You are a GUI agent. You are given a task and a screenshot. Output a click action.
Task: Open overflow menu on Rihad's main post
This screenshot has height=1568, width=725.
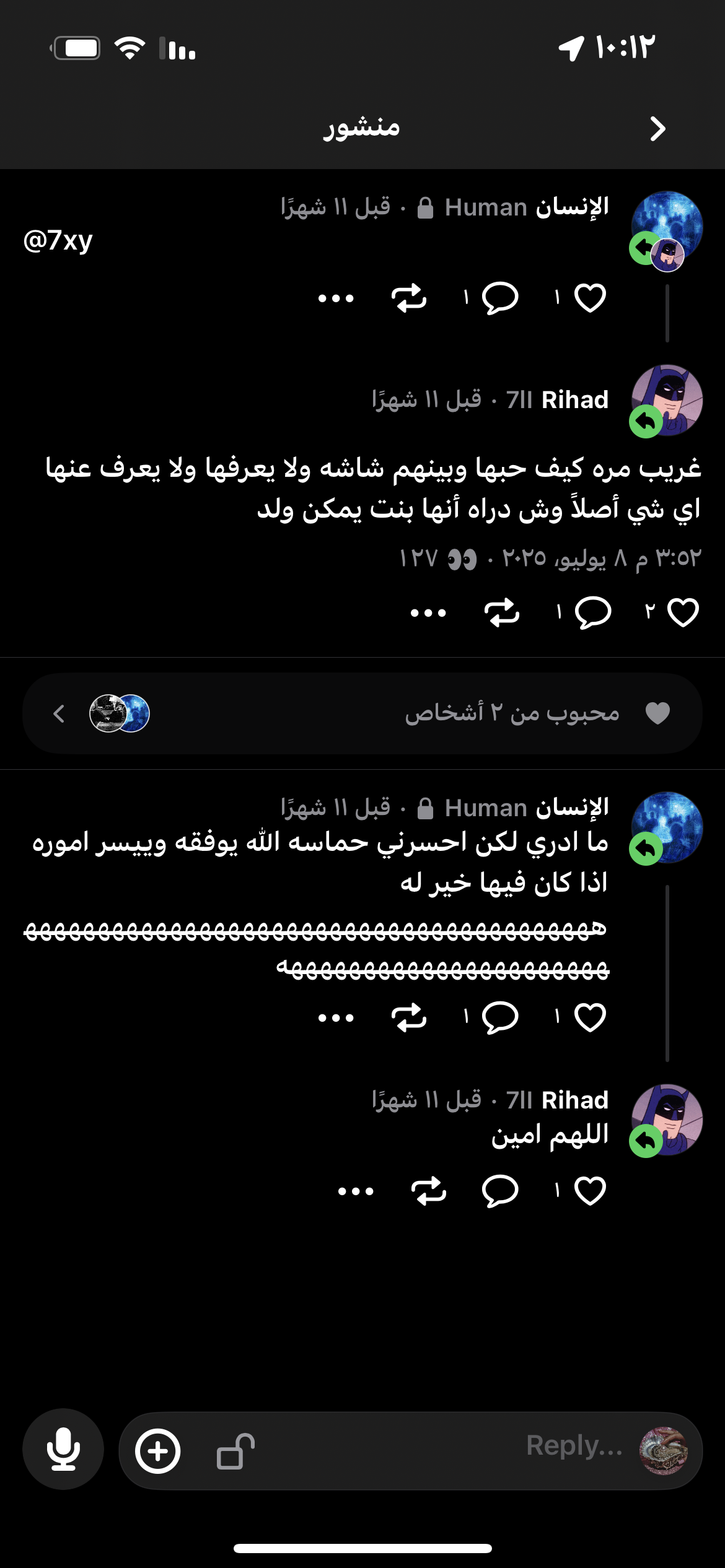click(428, 613)
